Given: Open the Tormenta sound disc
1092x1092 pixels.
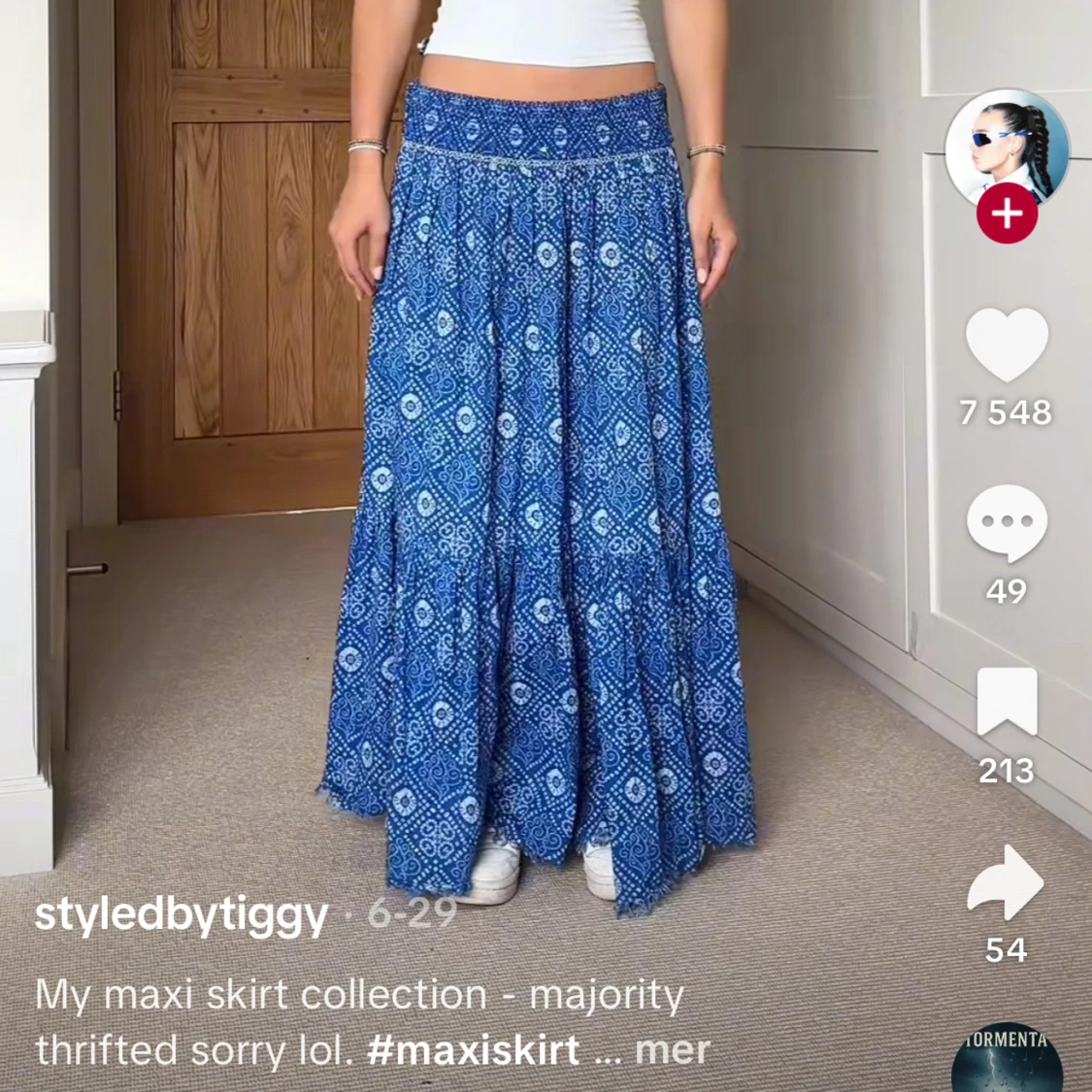Looking at the screenshot, I should tap(1007, 1063).
